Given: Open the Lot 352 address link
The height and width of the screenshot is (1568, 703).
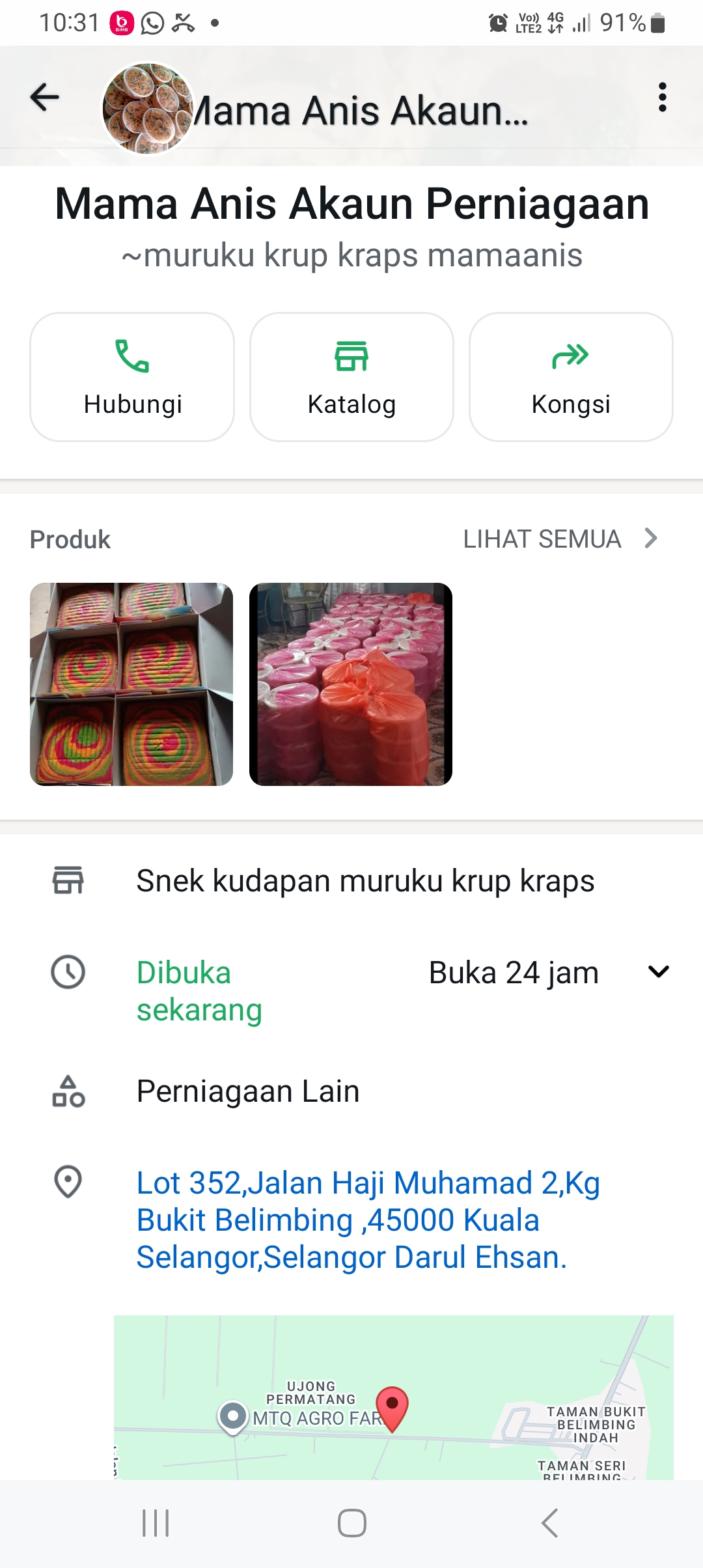Looking at the screenshot, I should coord(368,1220).
